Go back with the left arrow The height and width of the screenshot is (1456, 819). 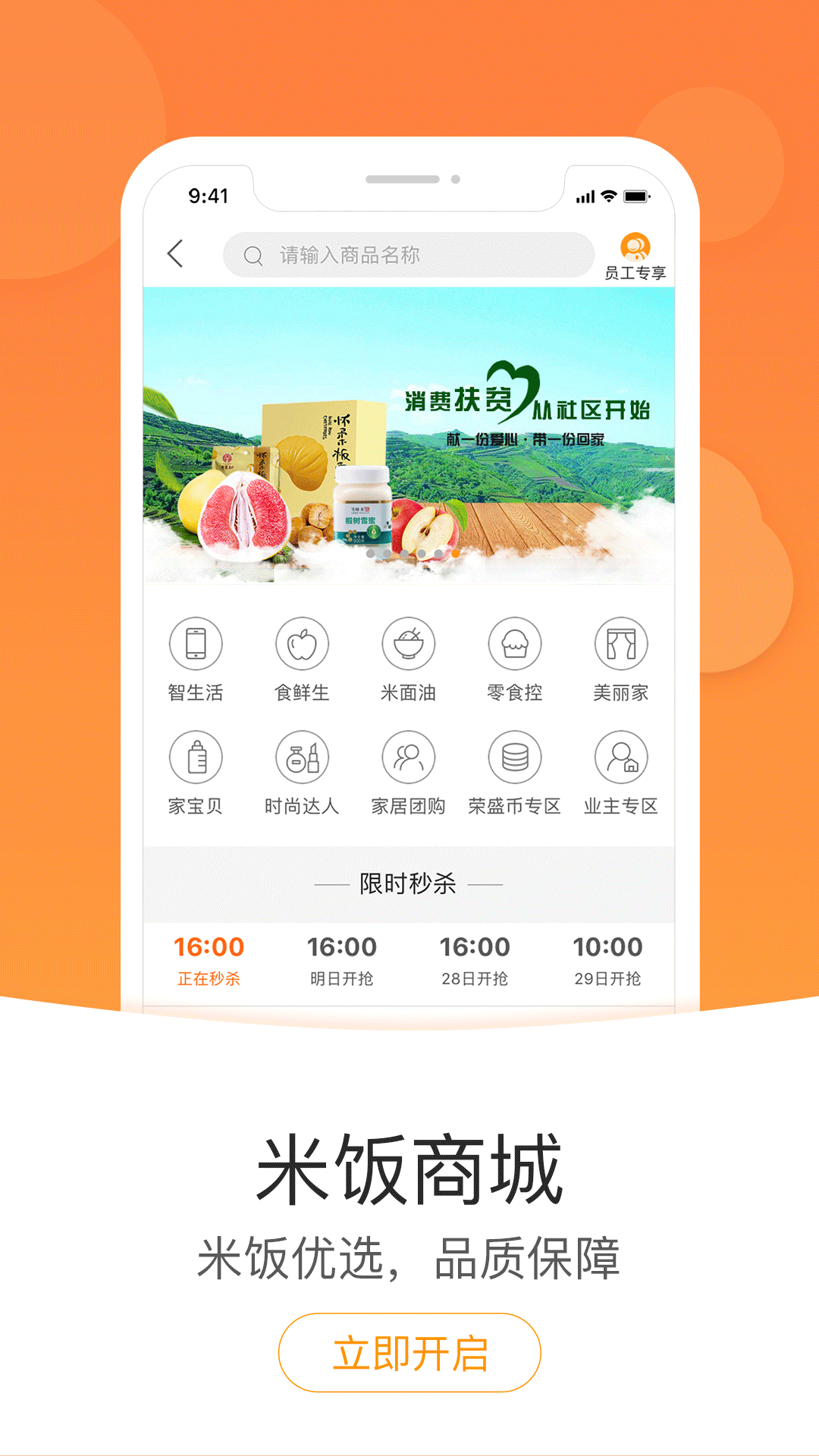pos(176,253)
